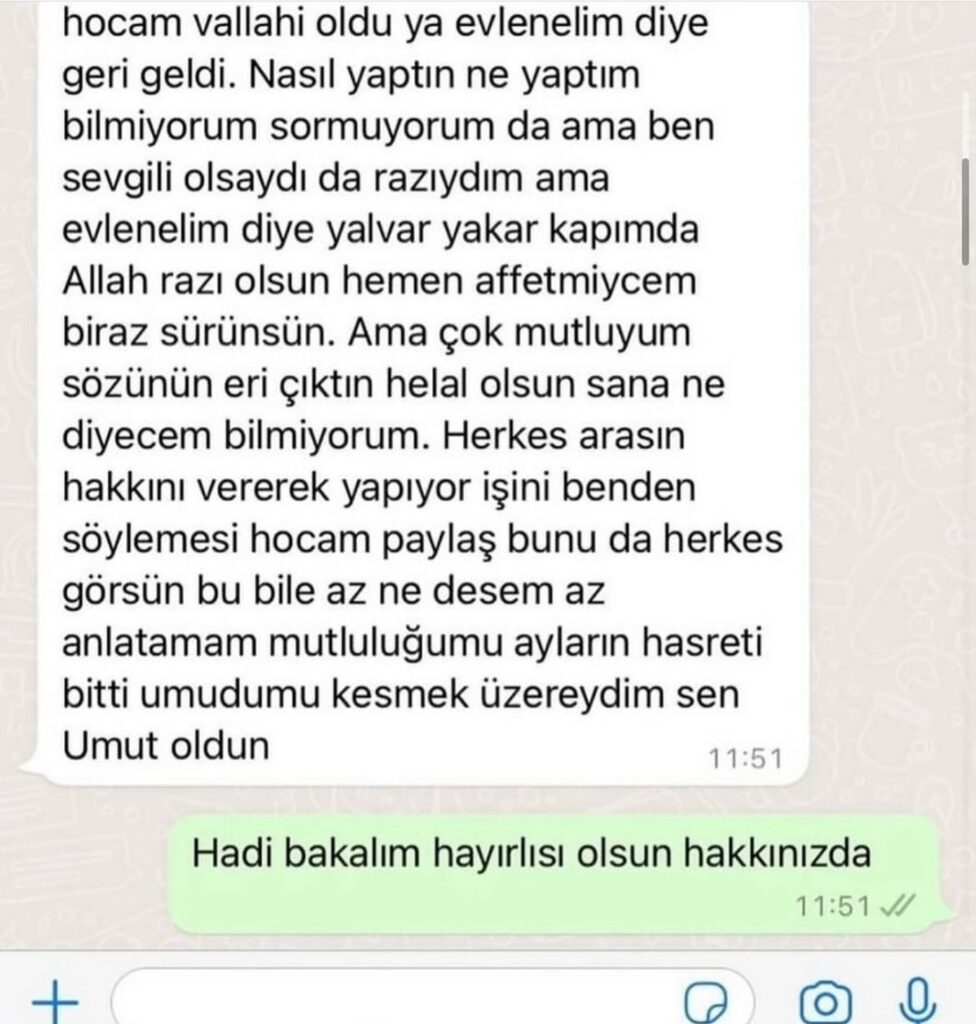This screenshot has height=1024, width=976.
Task: Focus the message text field
Action: pos(390,1002)
